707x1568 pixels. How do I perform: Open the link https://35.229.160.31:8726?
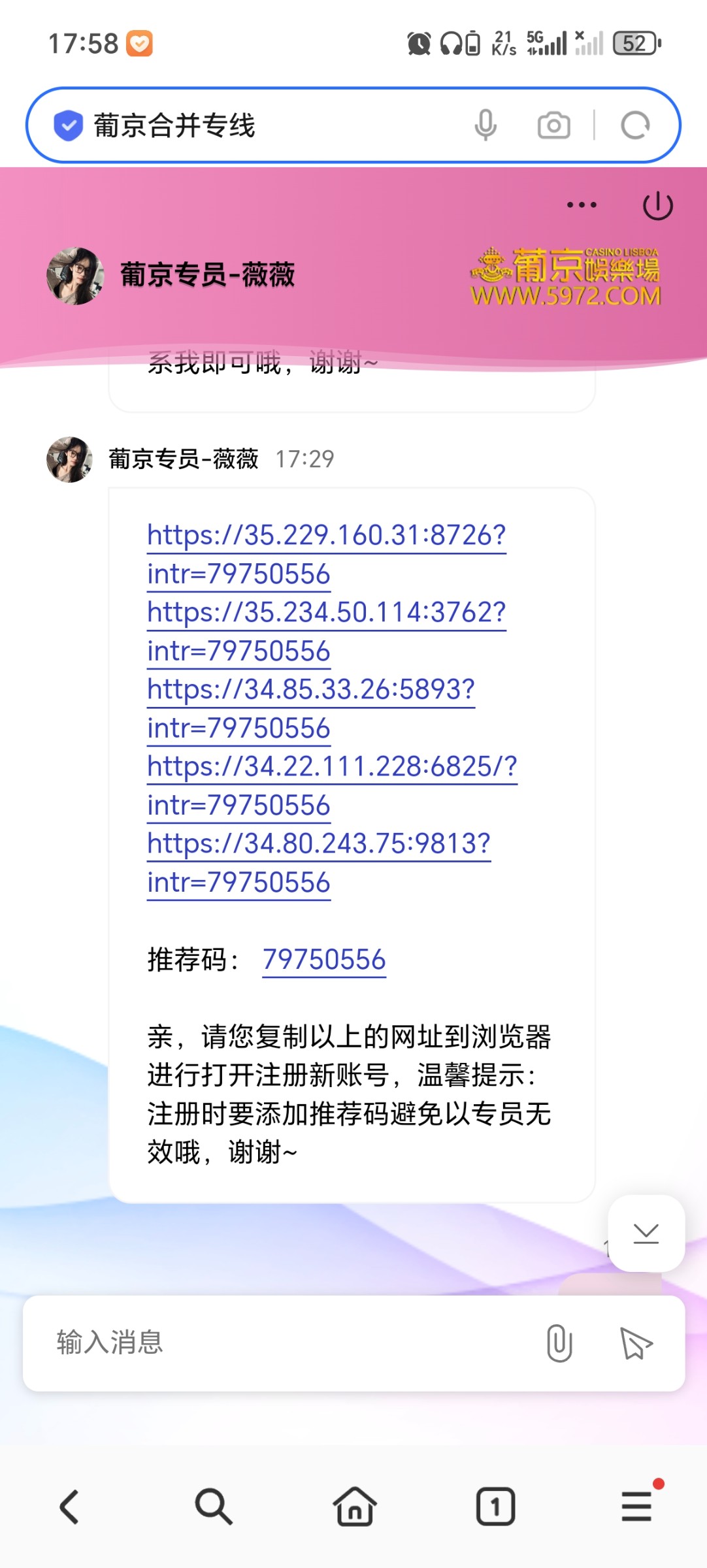[x=327, y=554]
